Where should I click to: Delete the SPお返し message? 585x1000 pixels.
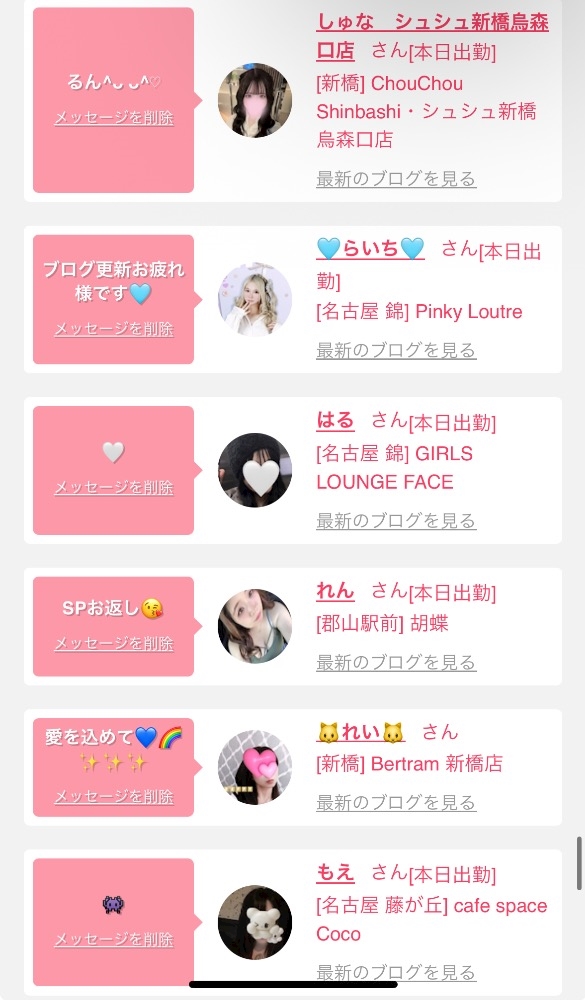coord(114,643)
